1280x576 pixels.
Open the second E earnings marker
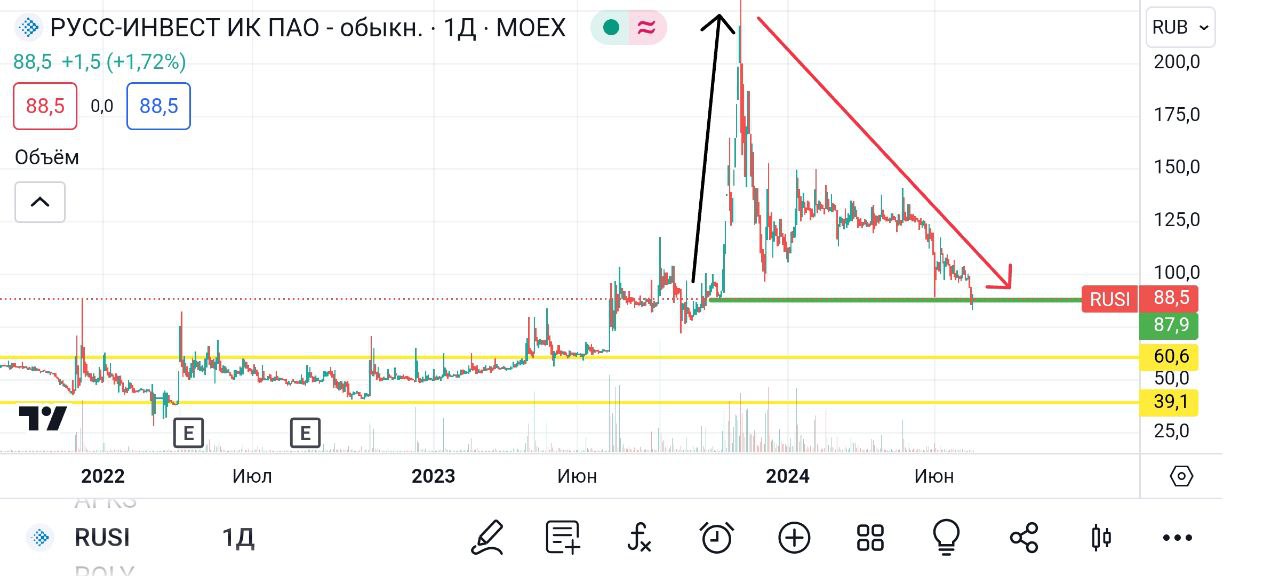(x=305, y=433)
